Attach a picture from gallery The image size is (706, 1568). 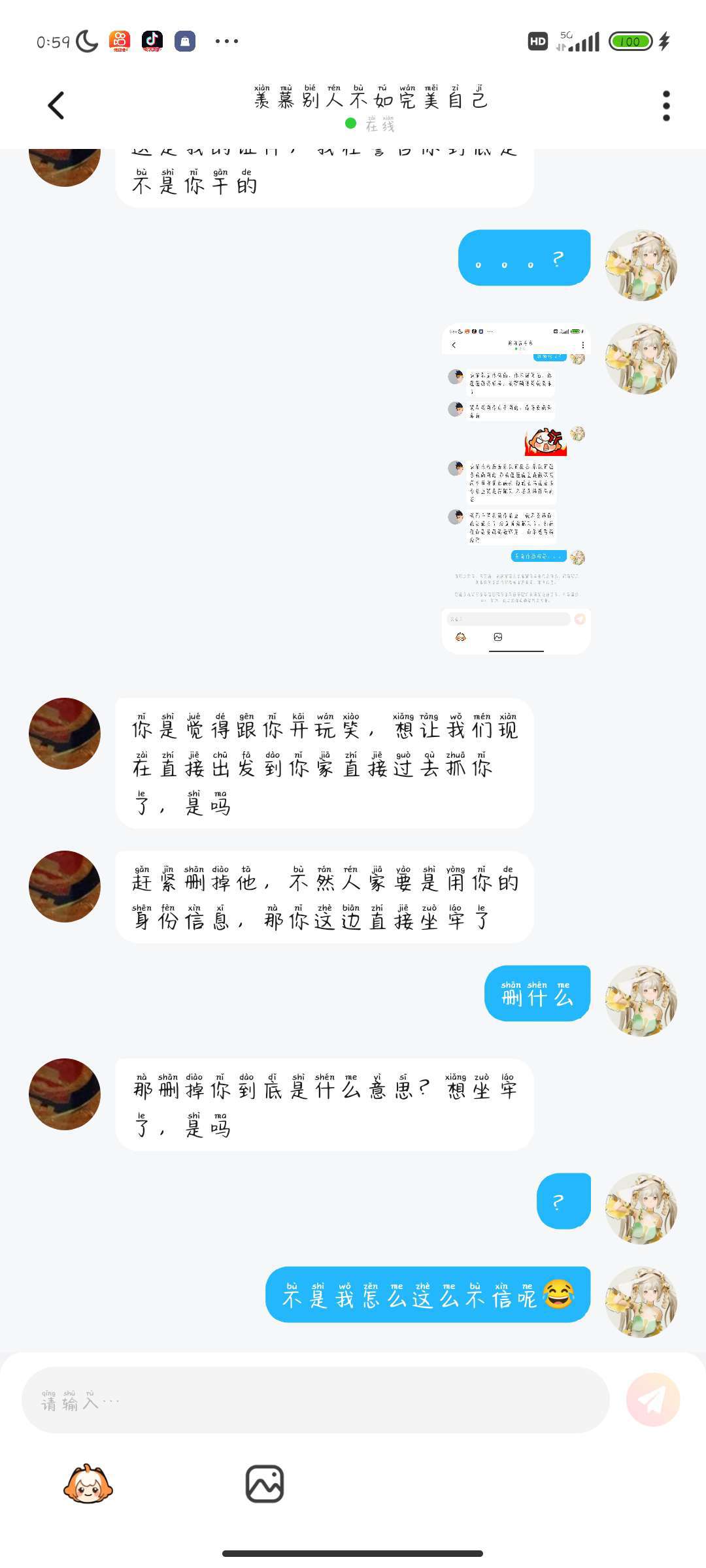click(x=264, y=1484)
